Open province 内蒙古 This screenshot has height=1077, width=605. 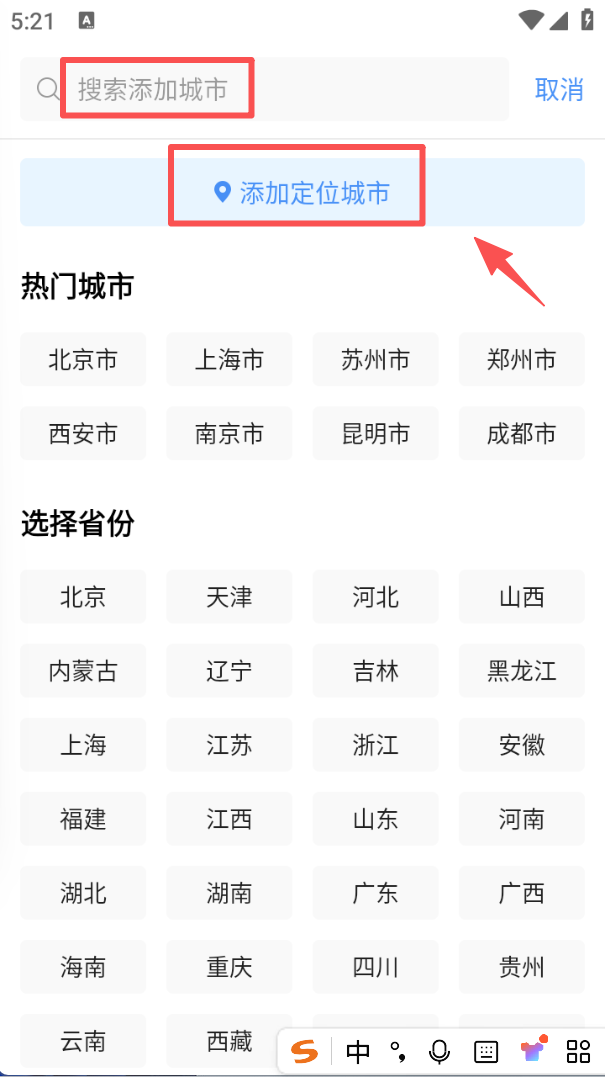click(x=83, y=671)
